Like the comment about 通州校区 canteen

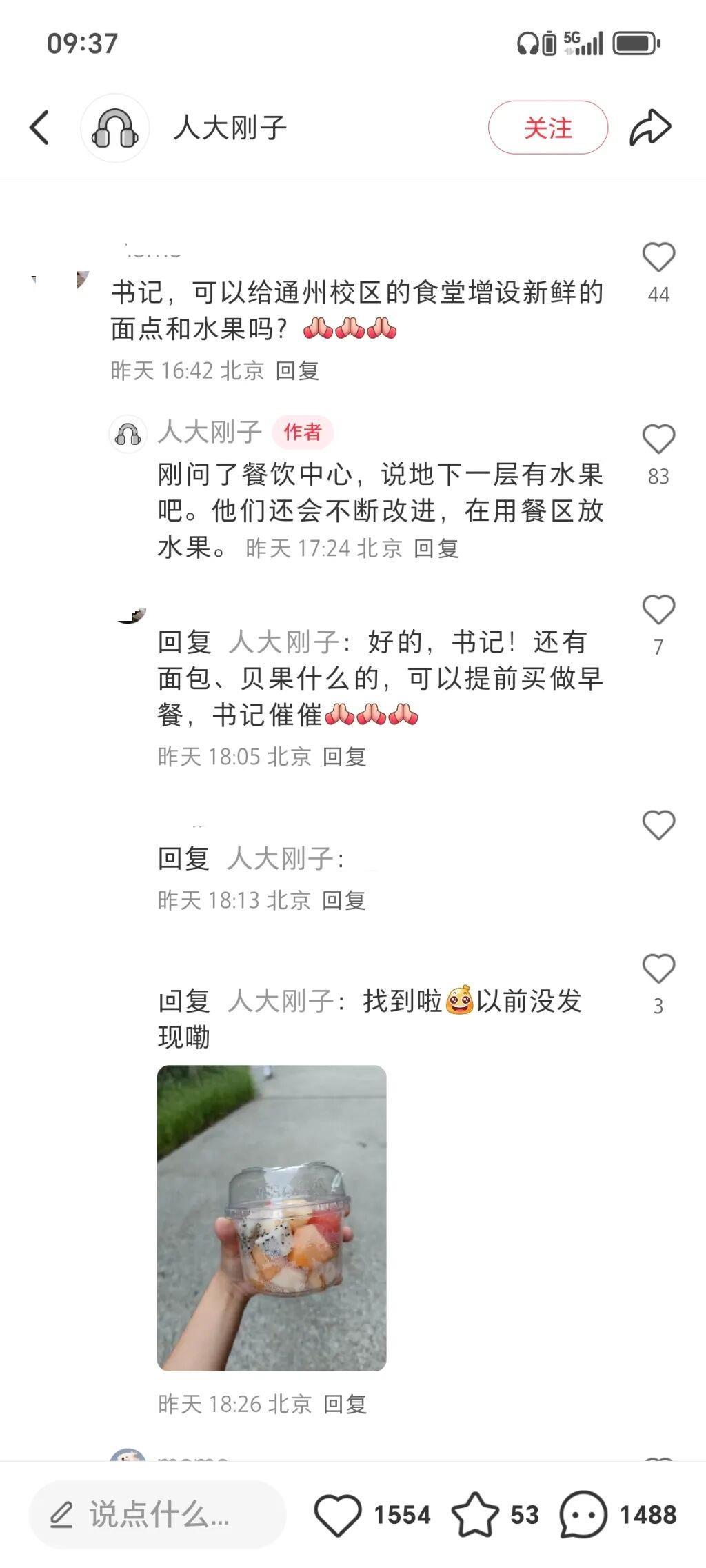point(658,258)
